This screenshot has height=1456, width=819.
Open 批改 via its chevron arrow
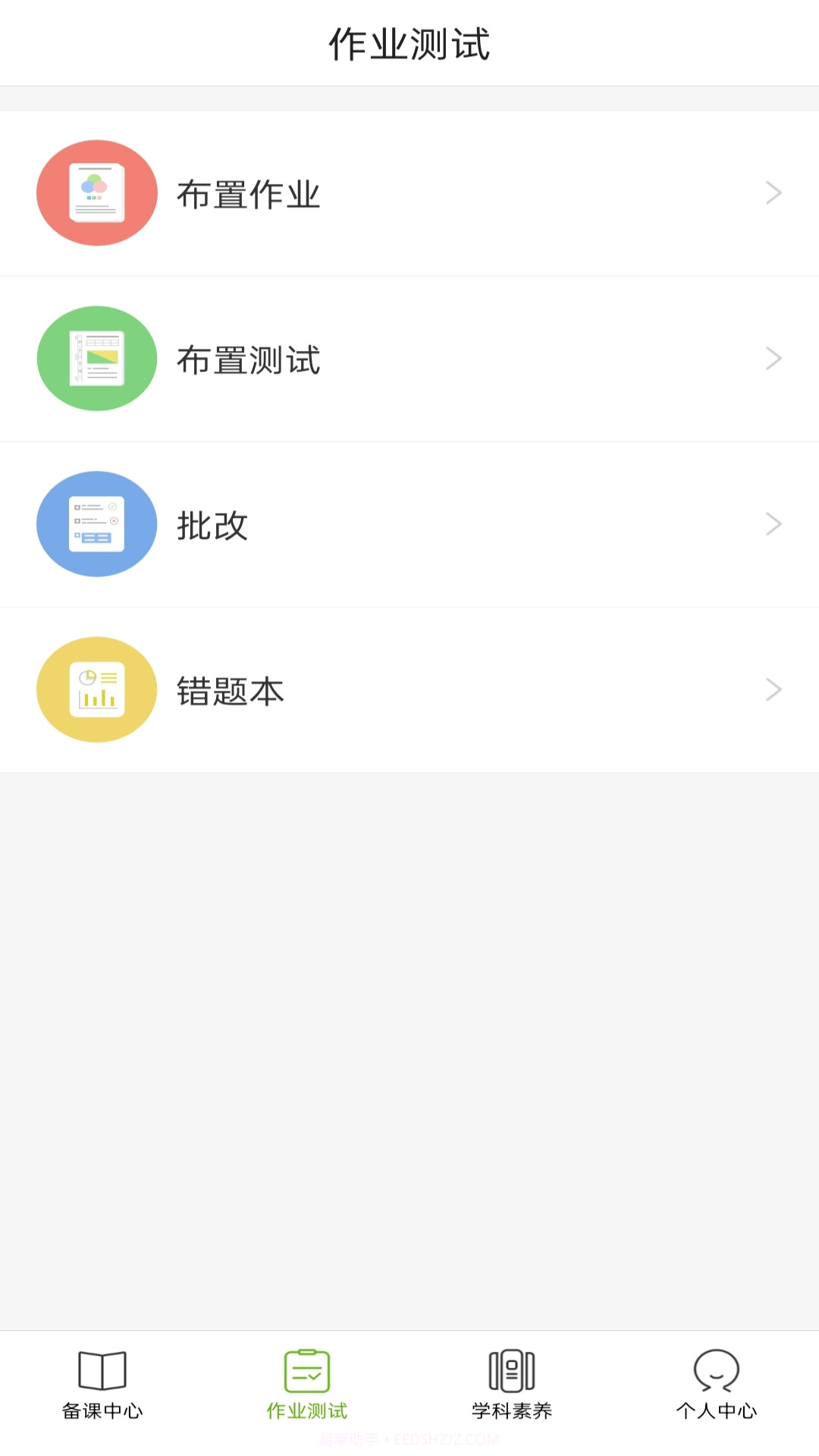(x=773, y=523)
